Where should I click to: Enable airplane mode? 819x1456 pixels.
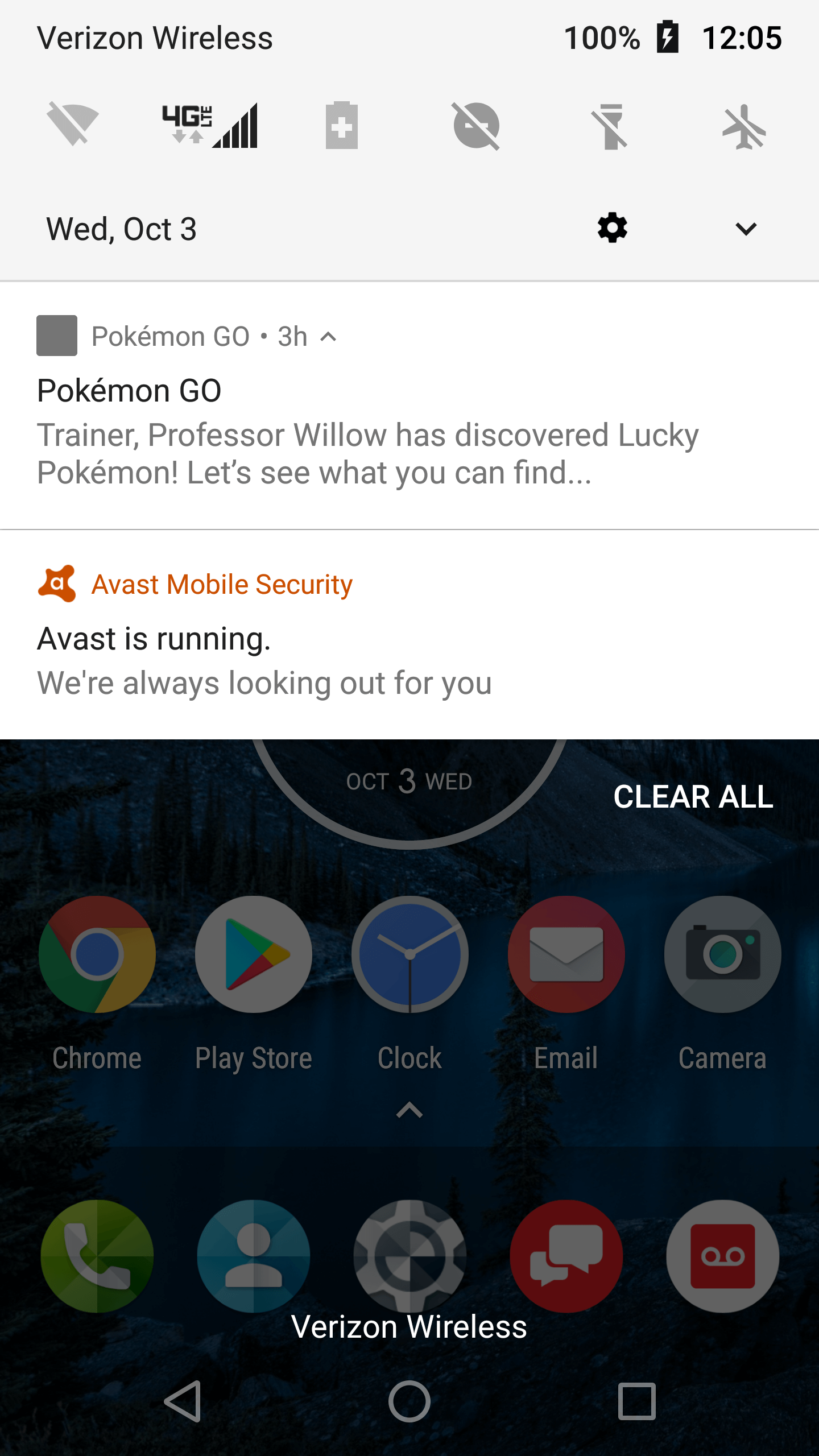(745, 126)
